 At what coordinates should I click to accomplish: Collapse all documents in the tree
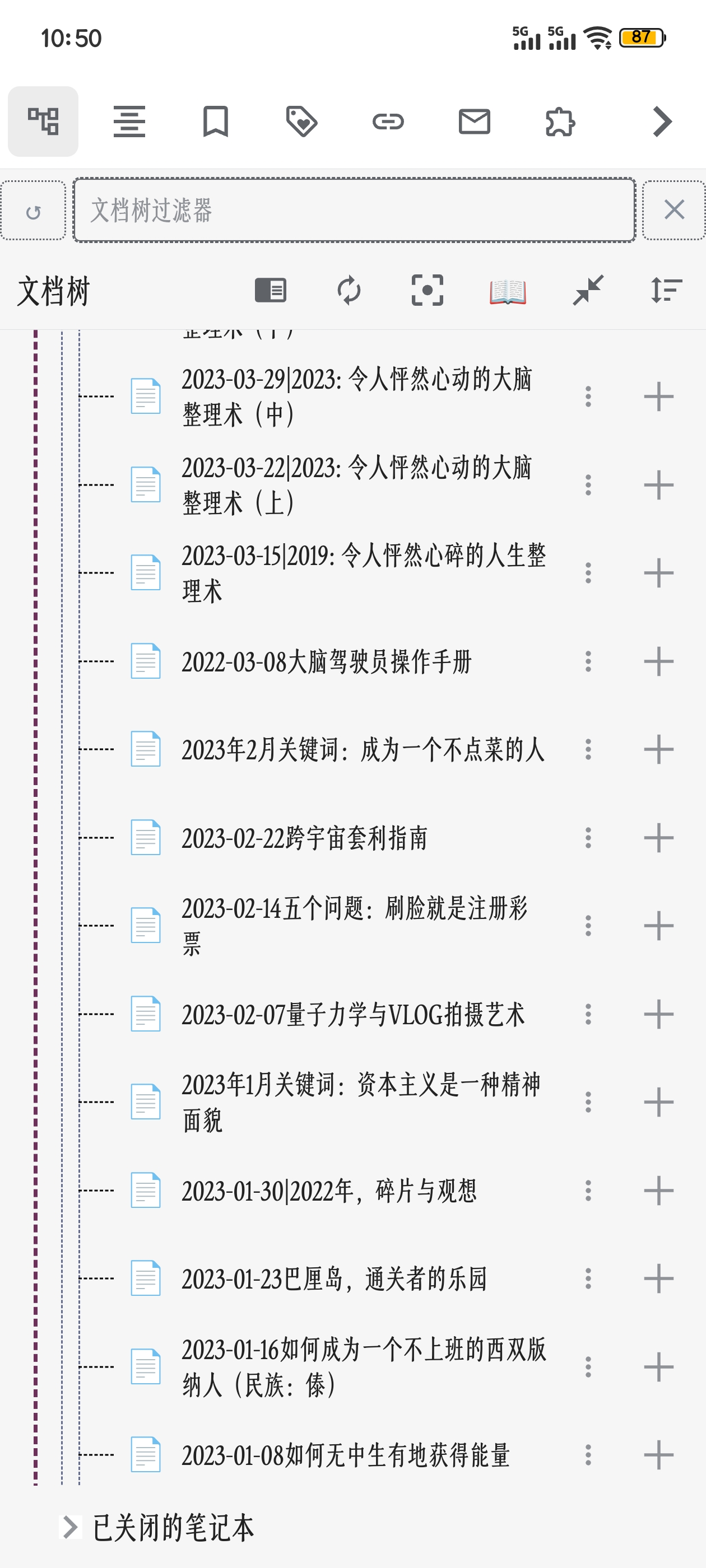tap(587, 290)
